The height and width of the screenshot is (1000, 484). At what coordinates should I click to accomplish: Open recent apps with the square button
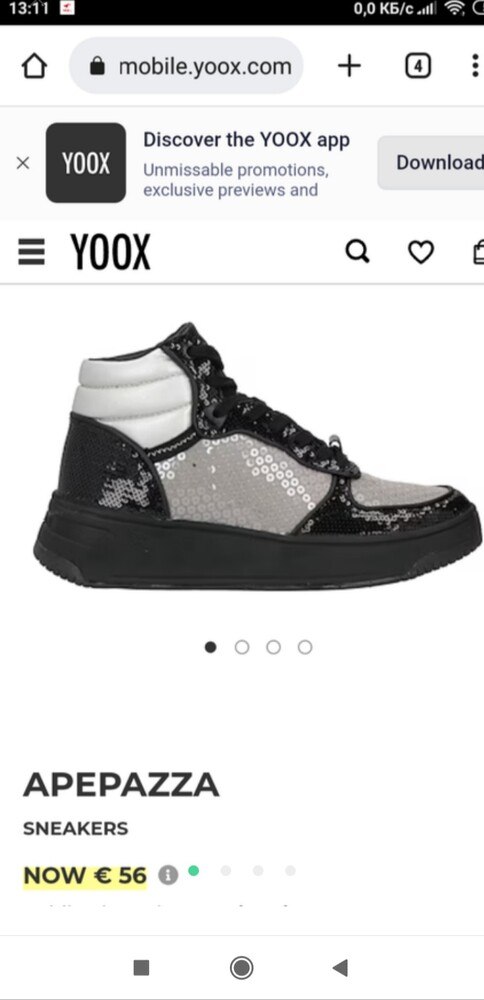142,967
